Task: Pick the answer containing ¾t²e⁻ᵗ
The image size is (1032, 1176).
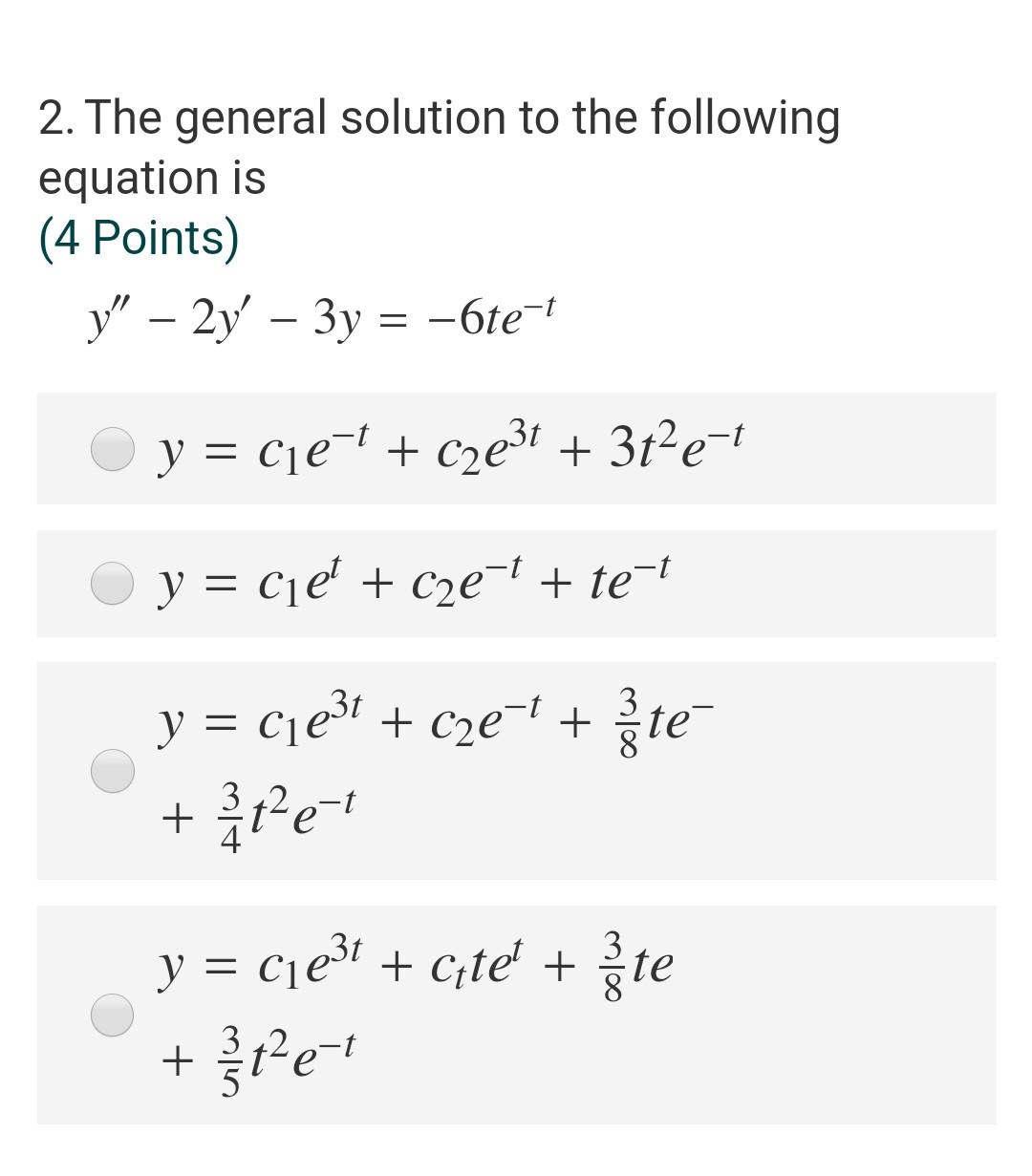Action: pos(113,771)
